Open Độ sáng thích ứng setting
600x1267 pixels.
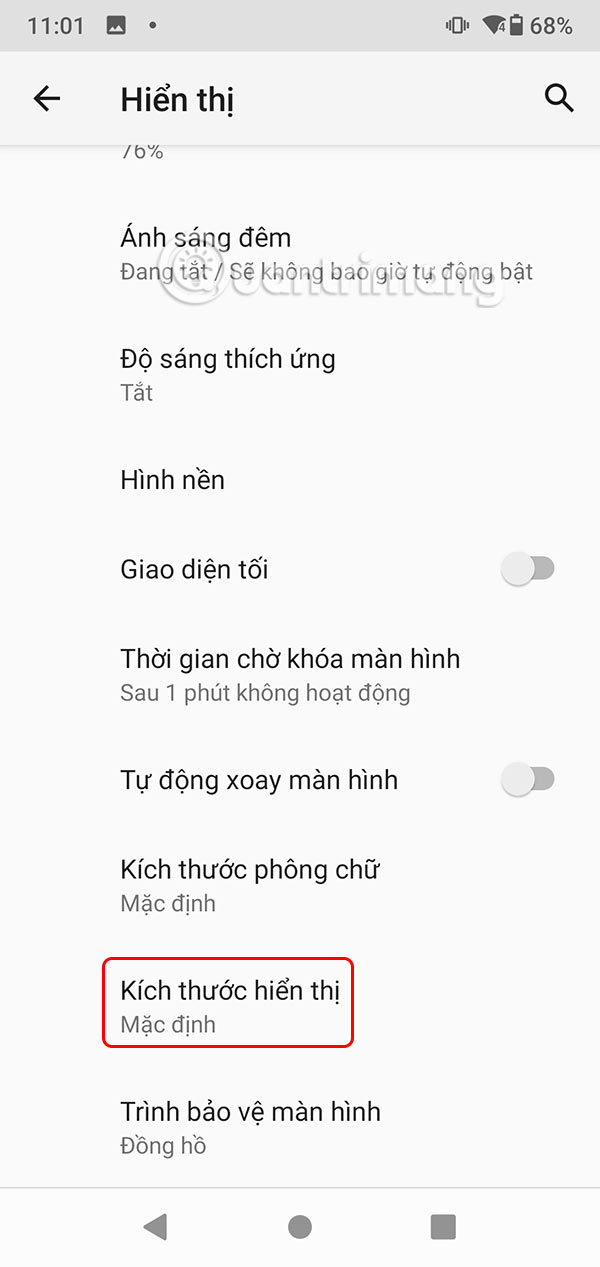click(x=300, y=373)
